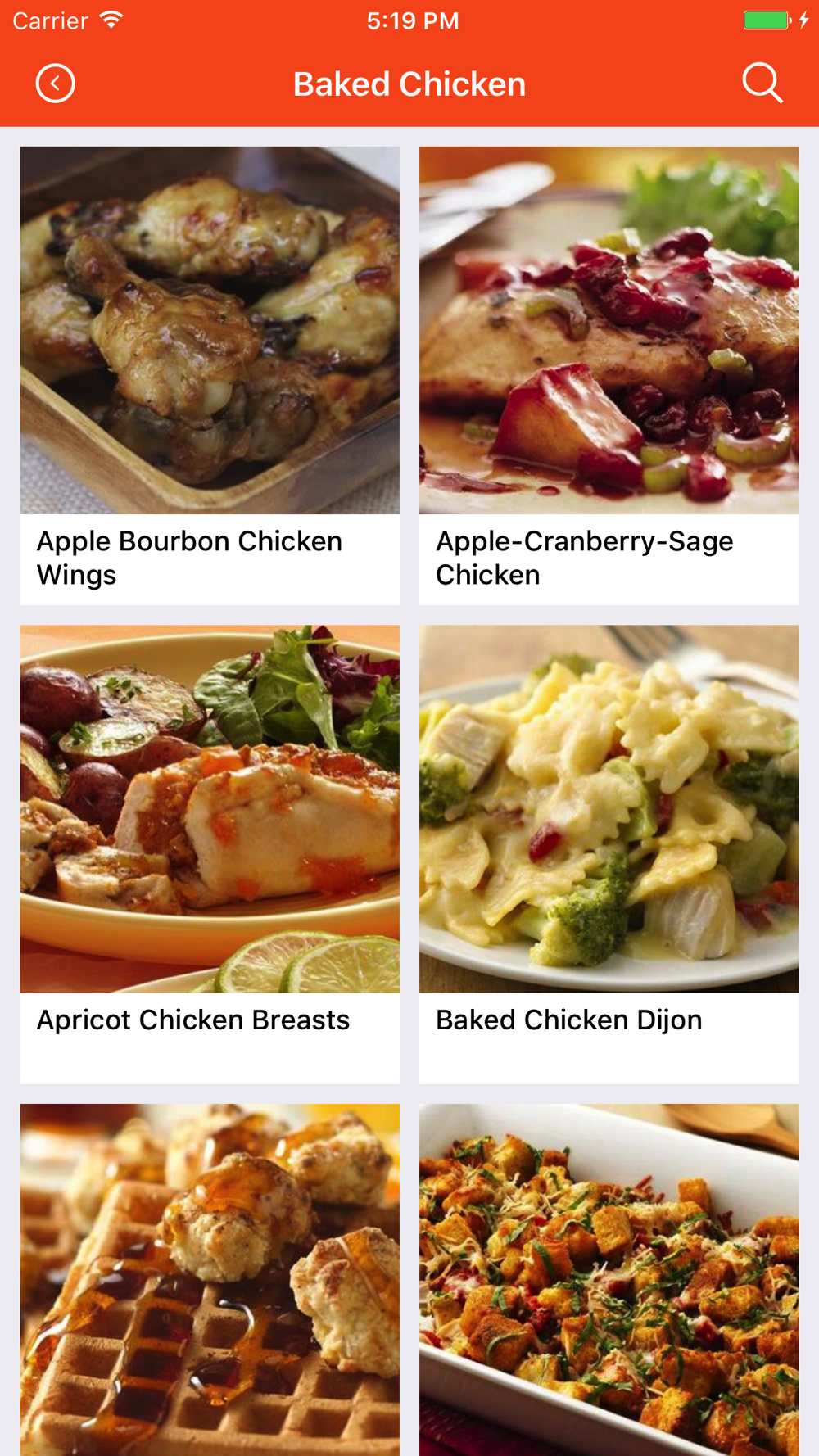View the Apricot Chicken Breasts recipe
Screen dimensions: 819x1456
[210, 854]
